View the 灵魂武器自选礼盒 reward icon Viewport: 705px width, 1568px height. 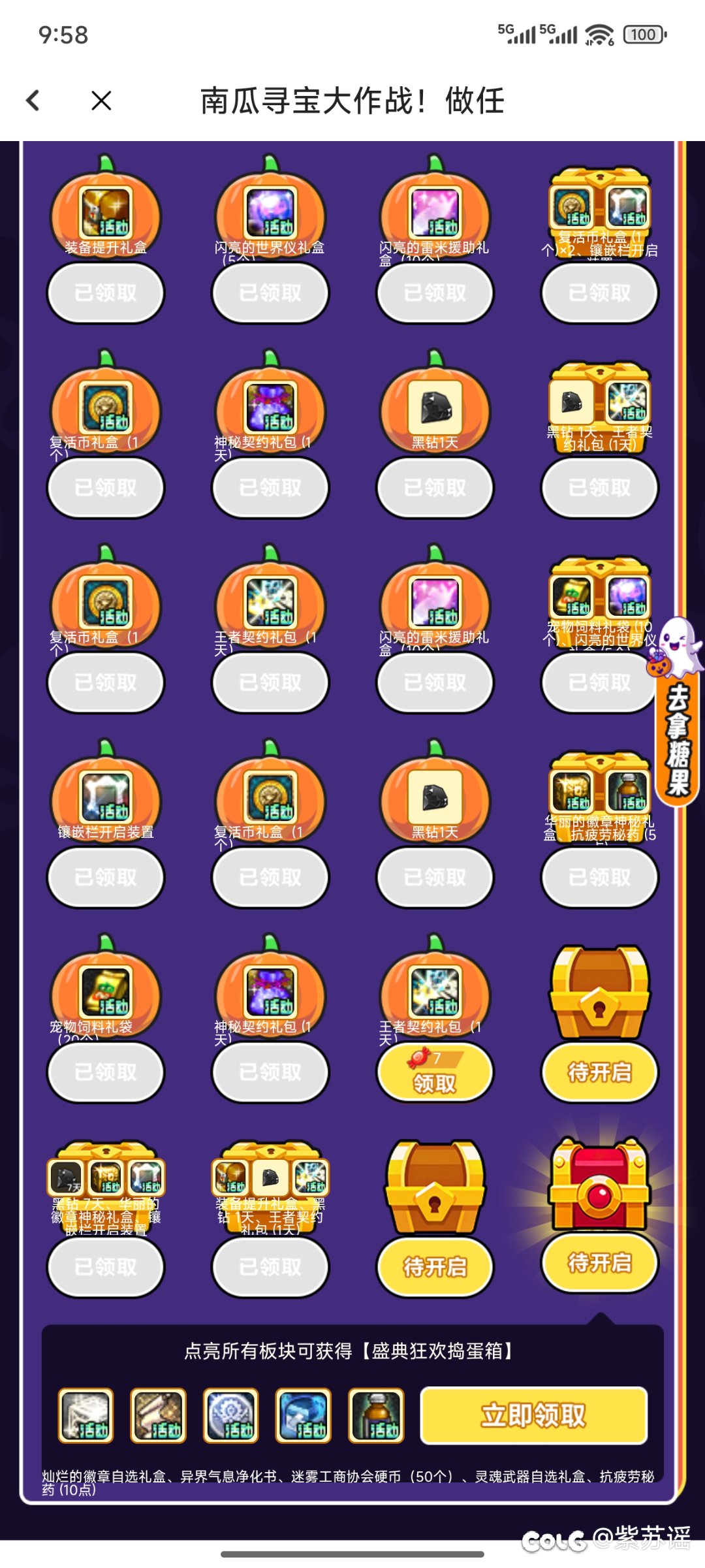tap(303, 1416)
